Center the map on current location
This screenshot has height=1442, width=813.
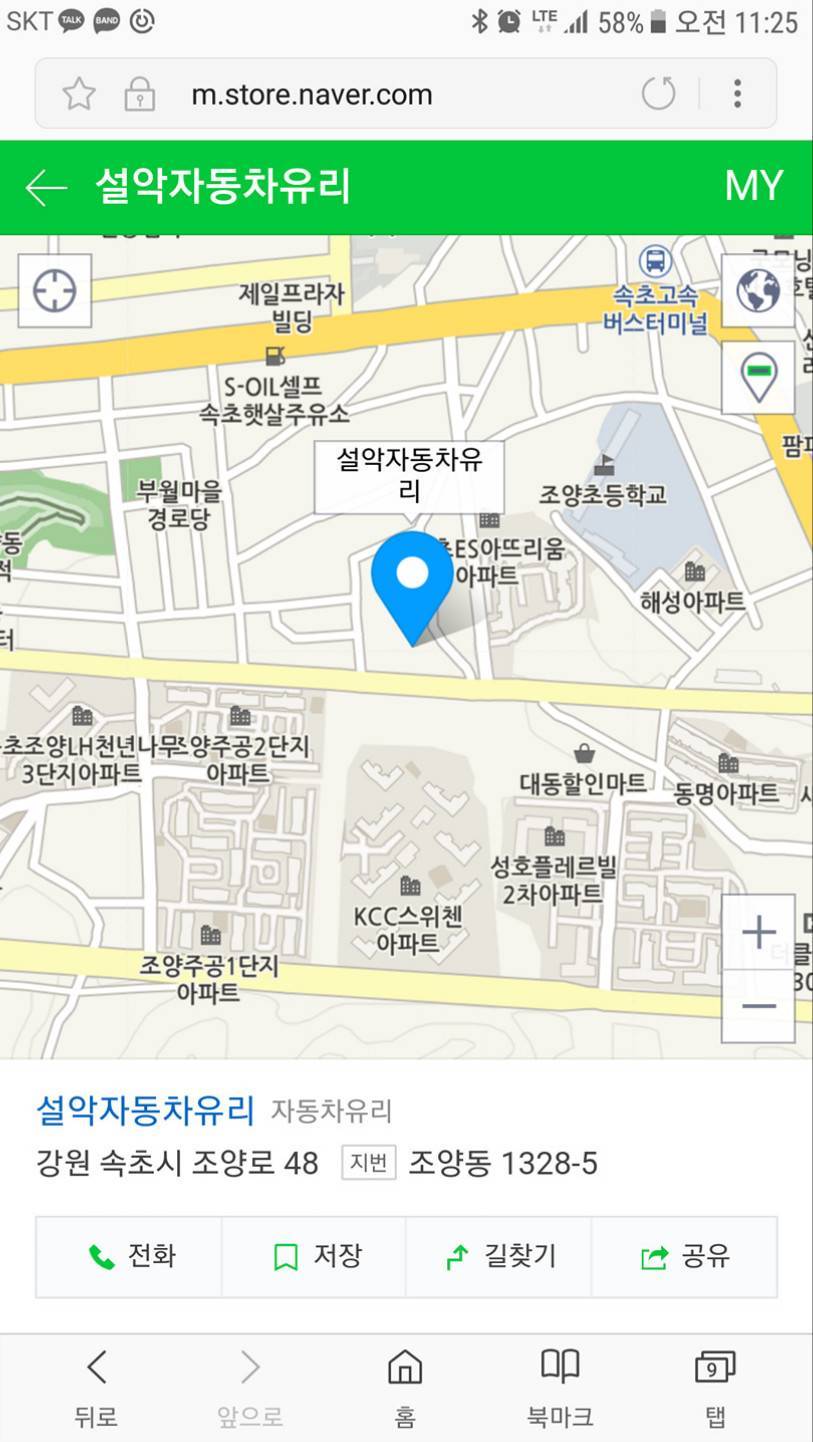55,291
